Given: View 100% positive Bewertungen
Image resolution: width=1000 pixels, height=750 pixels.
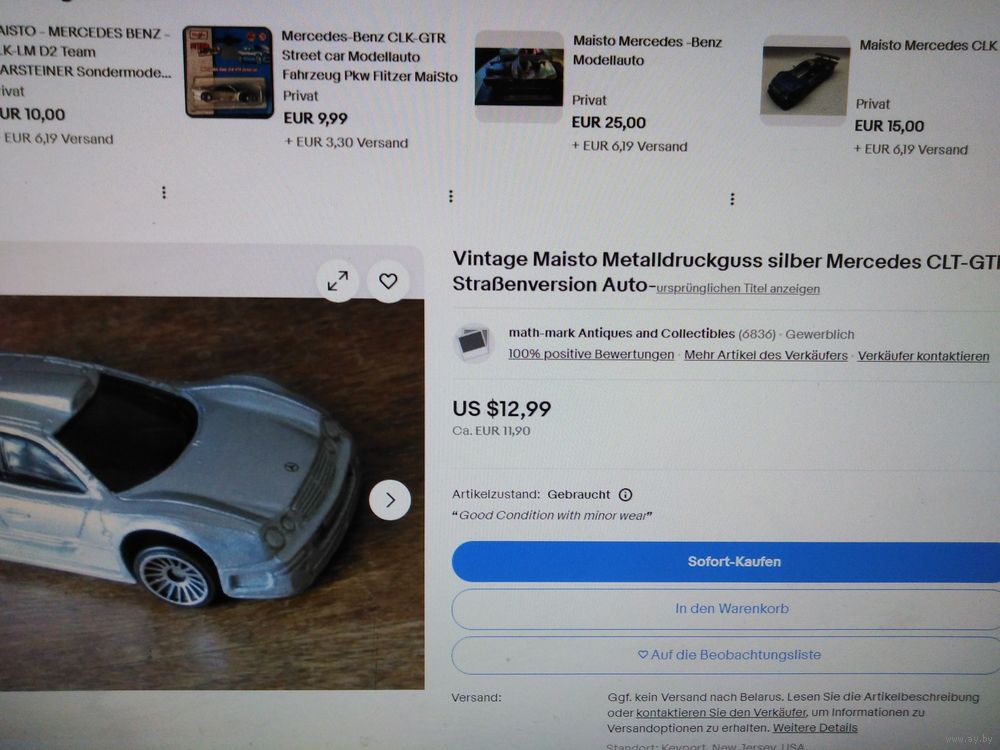Looking at the screenshot, I should (x=591, y=355).
